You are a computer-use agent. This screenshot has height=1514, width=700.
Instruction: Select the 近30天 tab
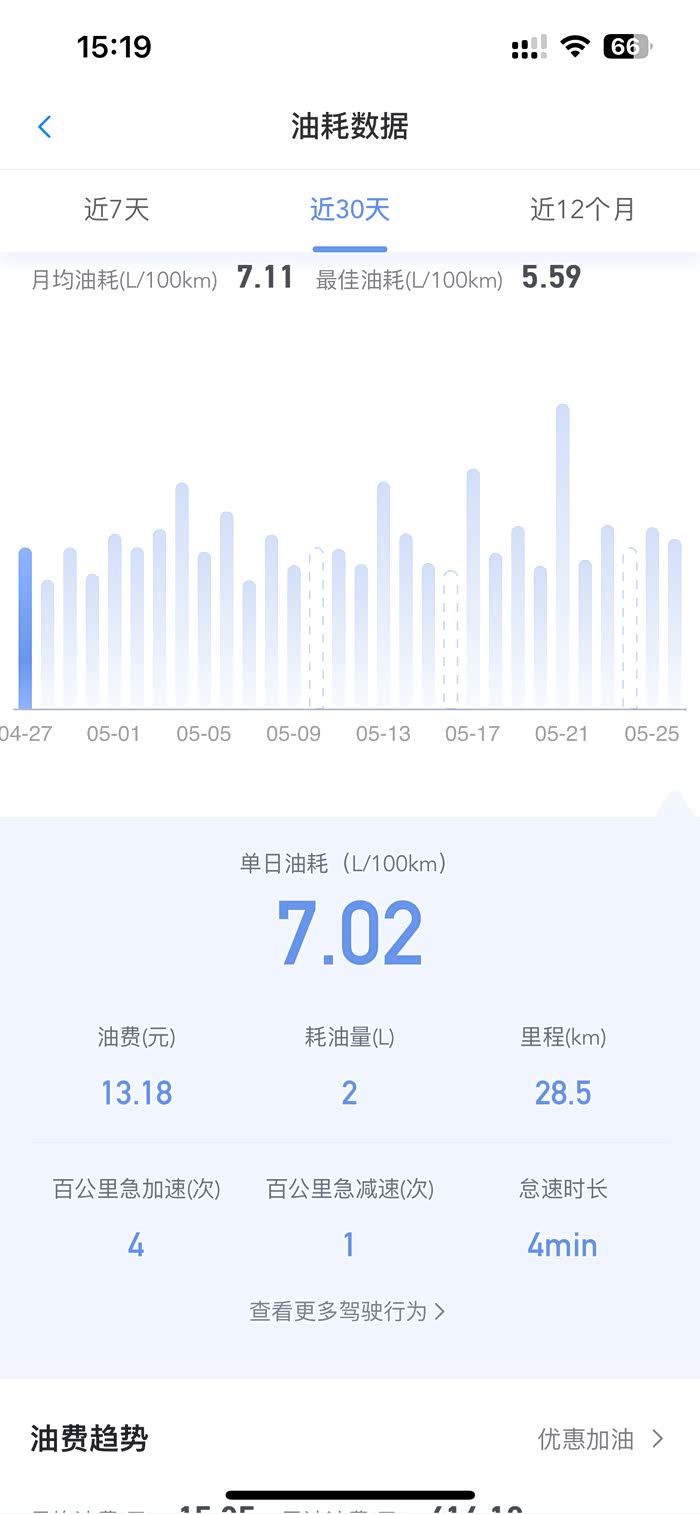pyautogui.click(x=349, y=209)
